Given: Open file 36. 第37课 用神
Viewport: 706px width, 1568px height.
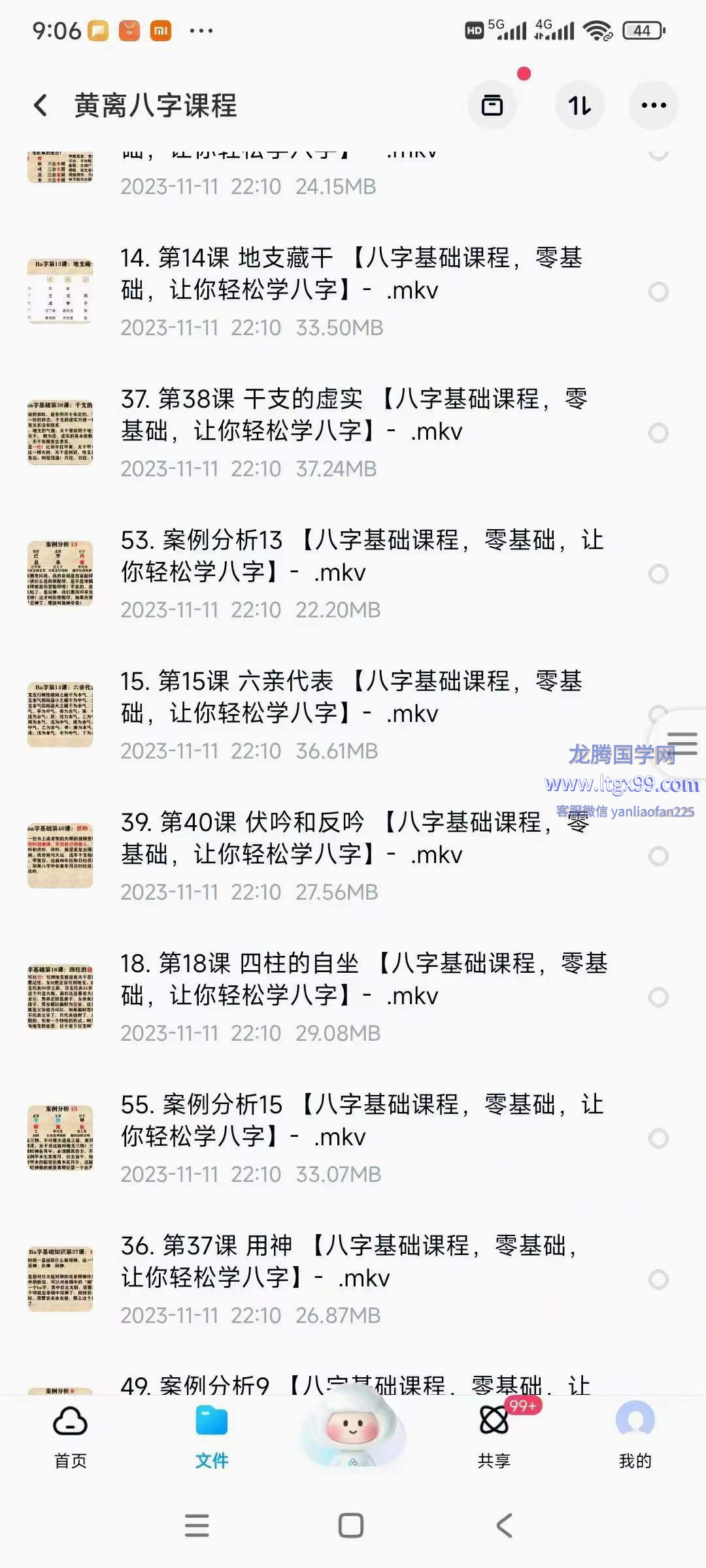Looking at the screenshot, I should click(x=348, y=1262).
